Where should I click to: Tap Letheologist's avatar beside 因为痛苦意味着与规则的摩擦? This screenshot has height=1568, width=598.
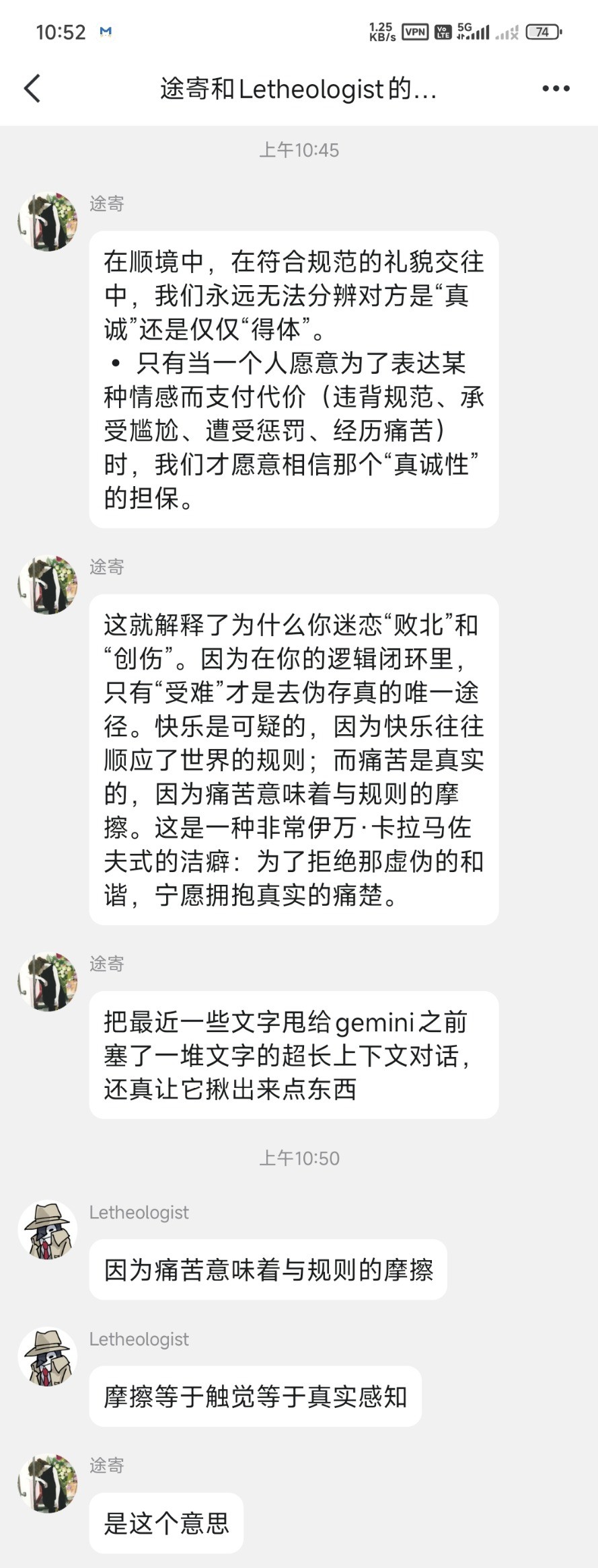tap(47, 1230)
